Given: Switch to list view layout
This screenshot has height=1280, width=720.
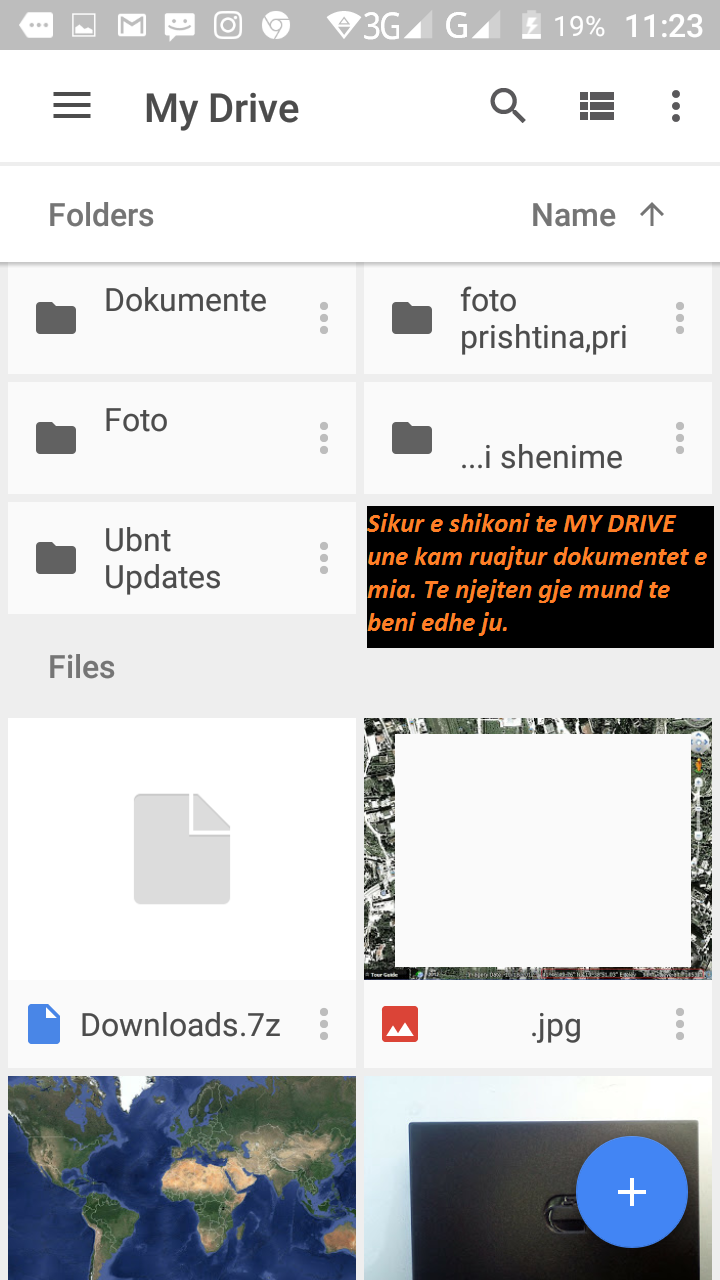Looking at the screenshot, I should pos(597,106).
